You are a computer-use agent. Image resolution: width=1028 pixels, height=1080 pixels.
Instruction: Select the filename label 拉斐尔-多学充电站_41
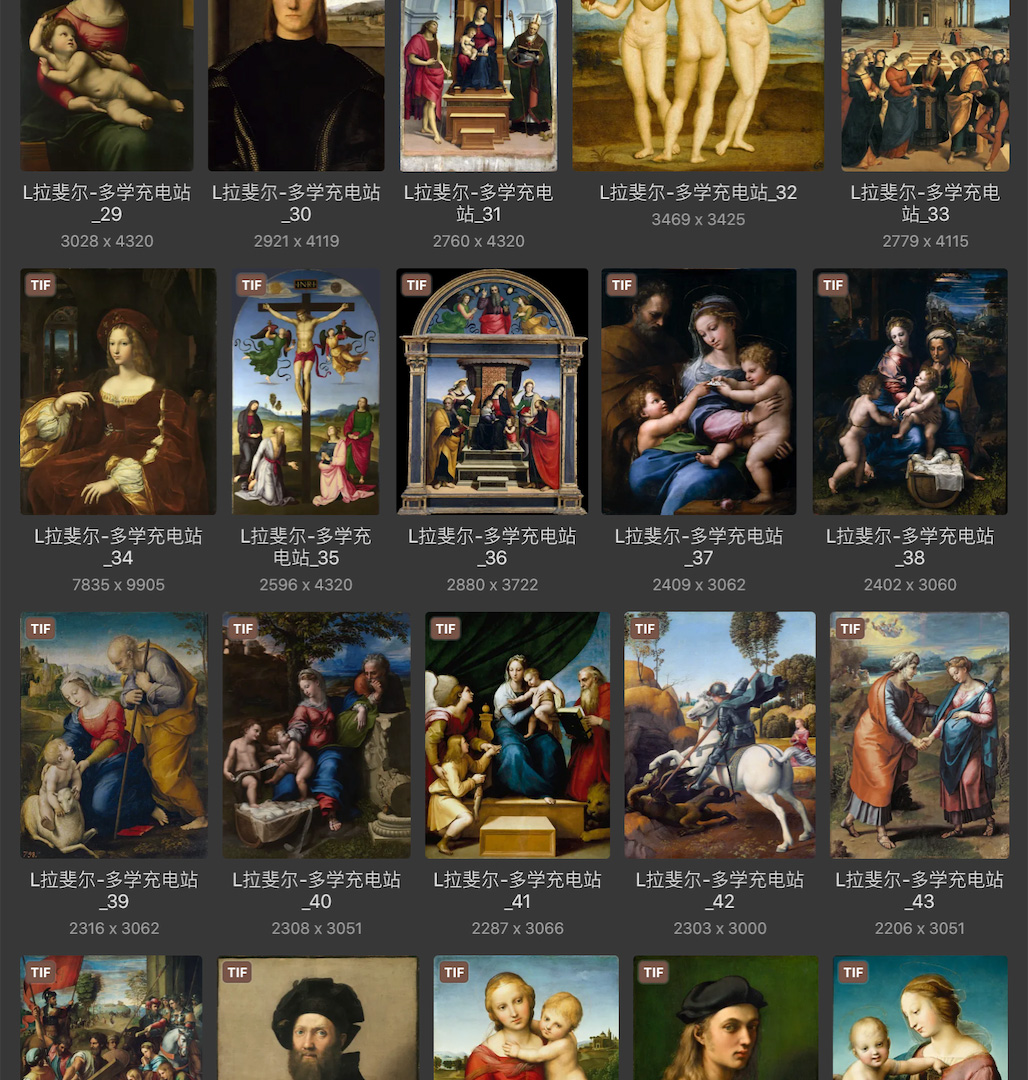[x=516, y=890]
